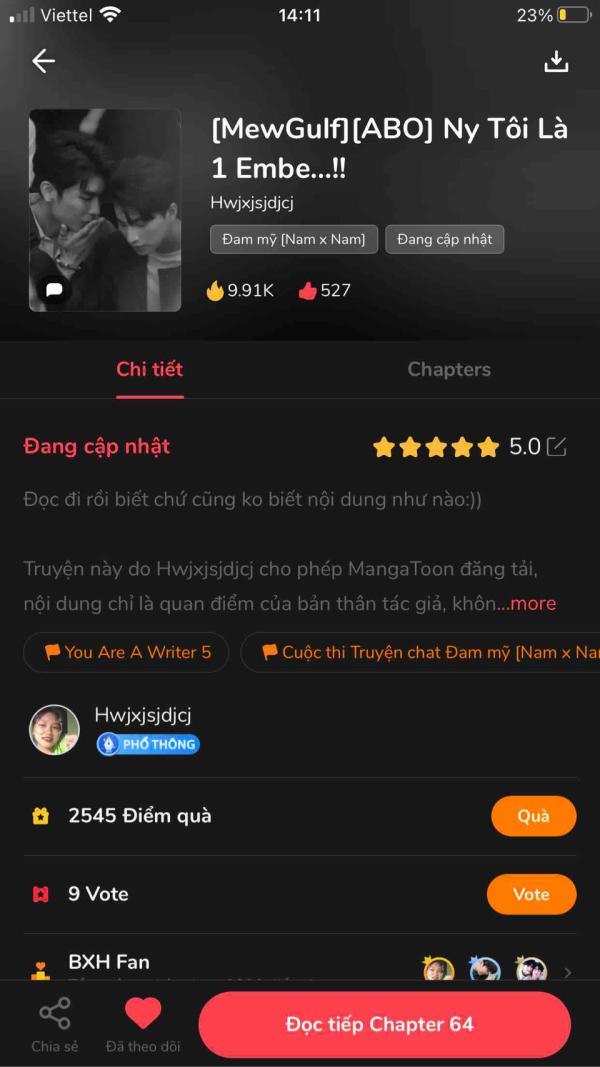The height and width of the screenshot is (1067, 600).
Task: Open the Chi tiết tab
Action: pos(150,369)
